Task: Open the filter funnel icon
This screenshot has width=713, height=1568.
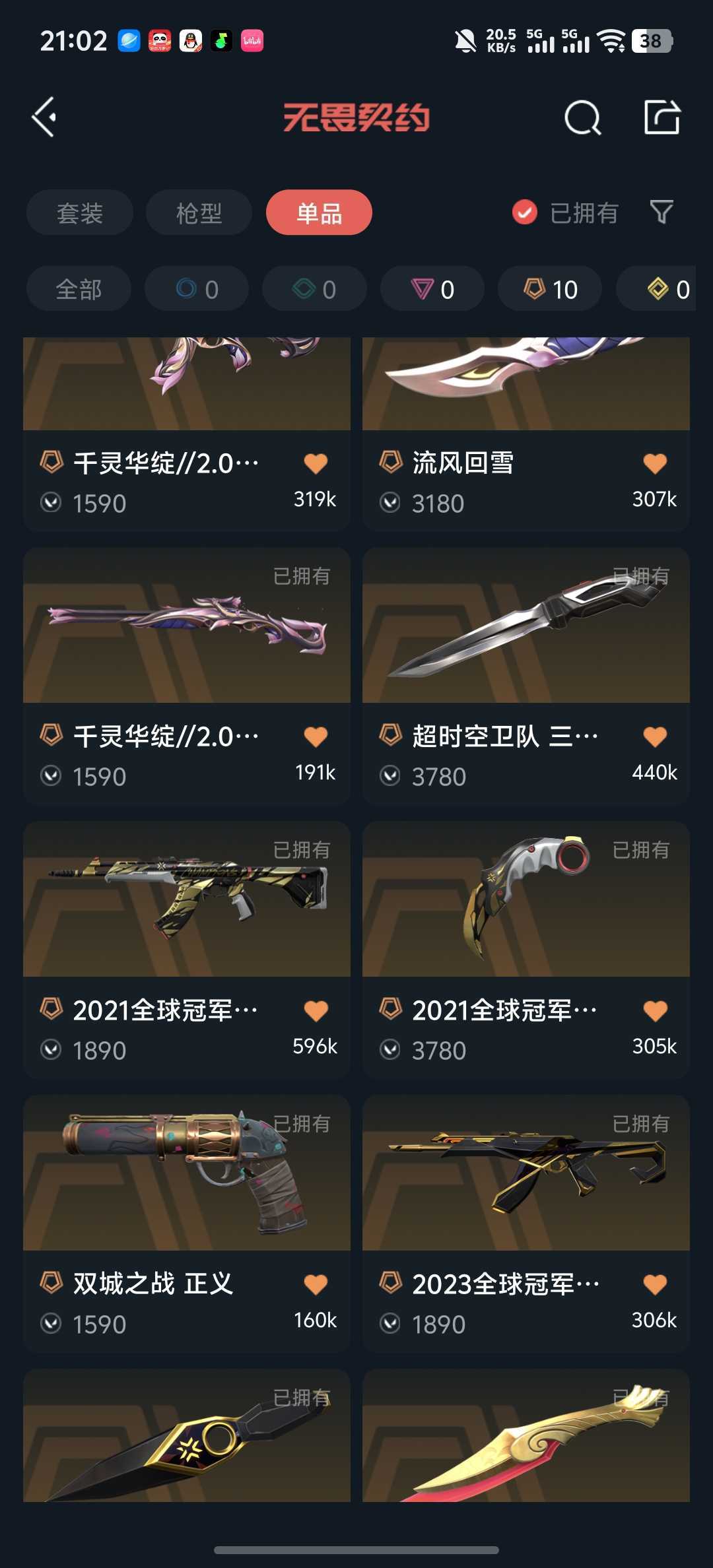Action: click(662, 212)
